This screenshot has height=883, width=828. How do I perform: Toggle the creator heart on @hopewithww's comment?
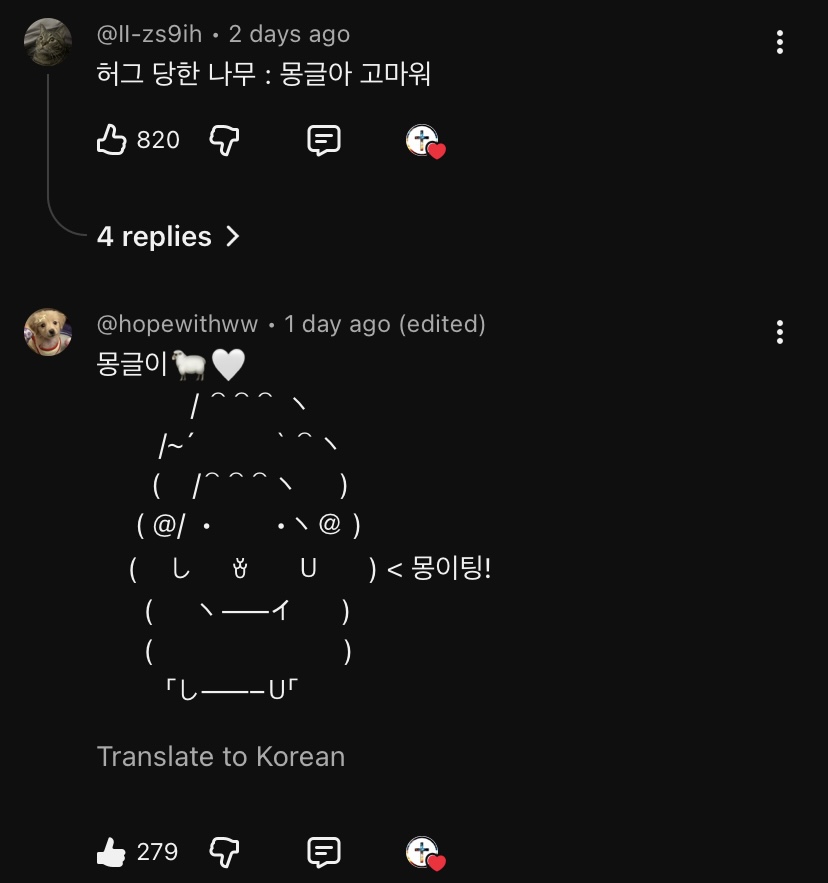point(424,853)
